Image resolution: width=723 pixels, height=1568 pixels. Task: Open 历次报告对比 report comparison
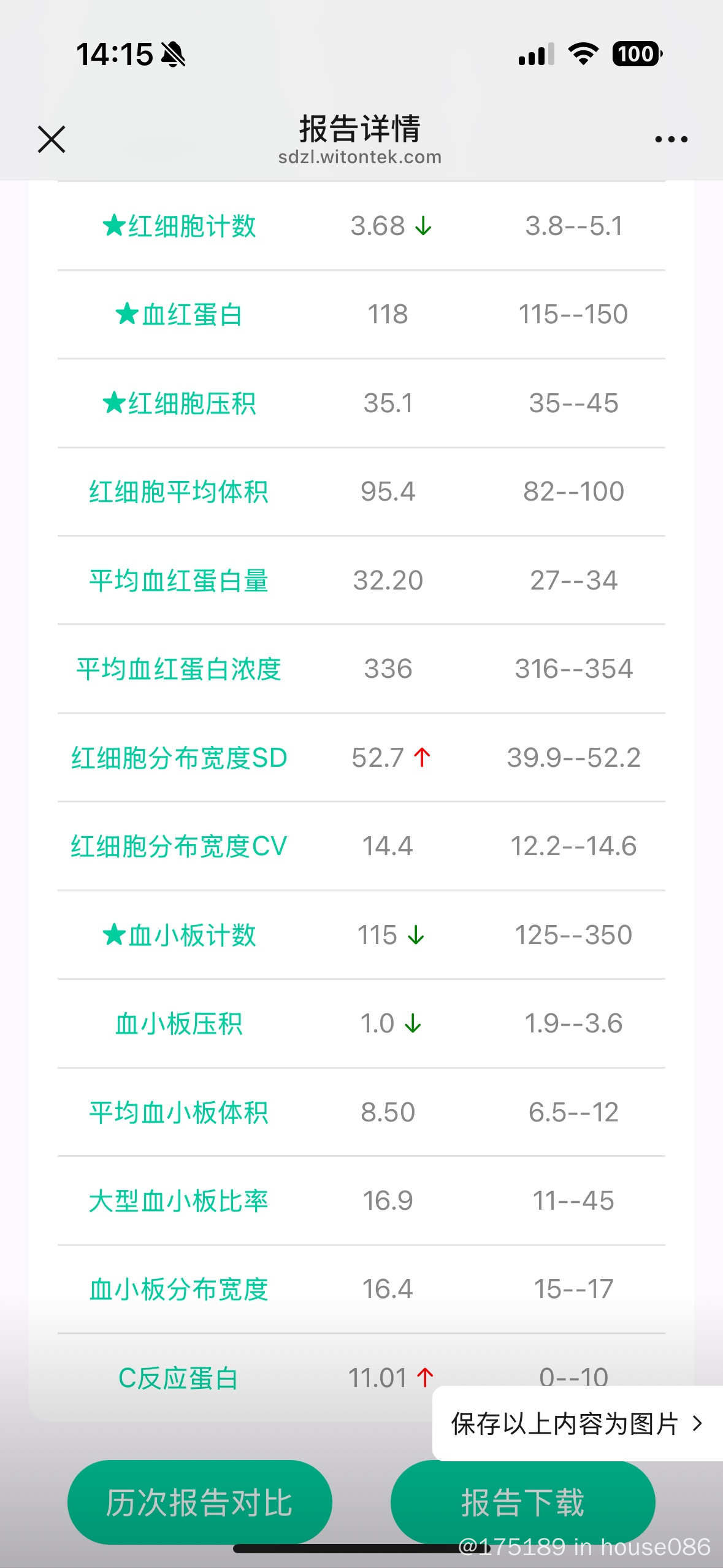point(200,1502)
